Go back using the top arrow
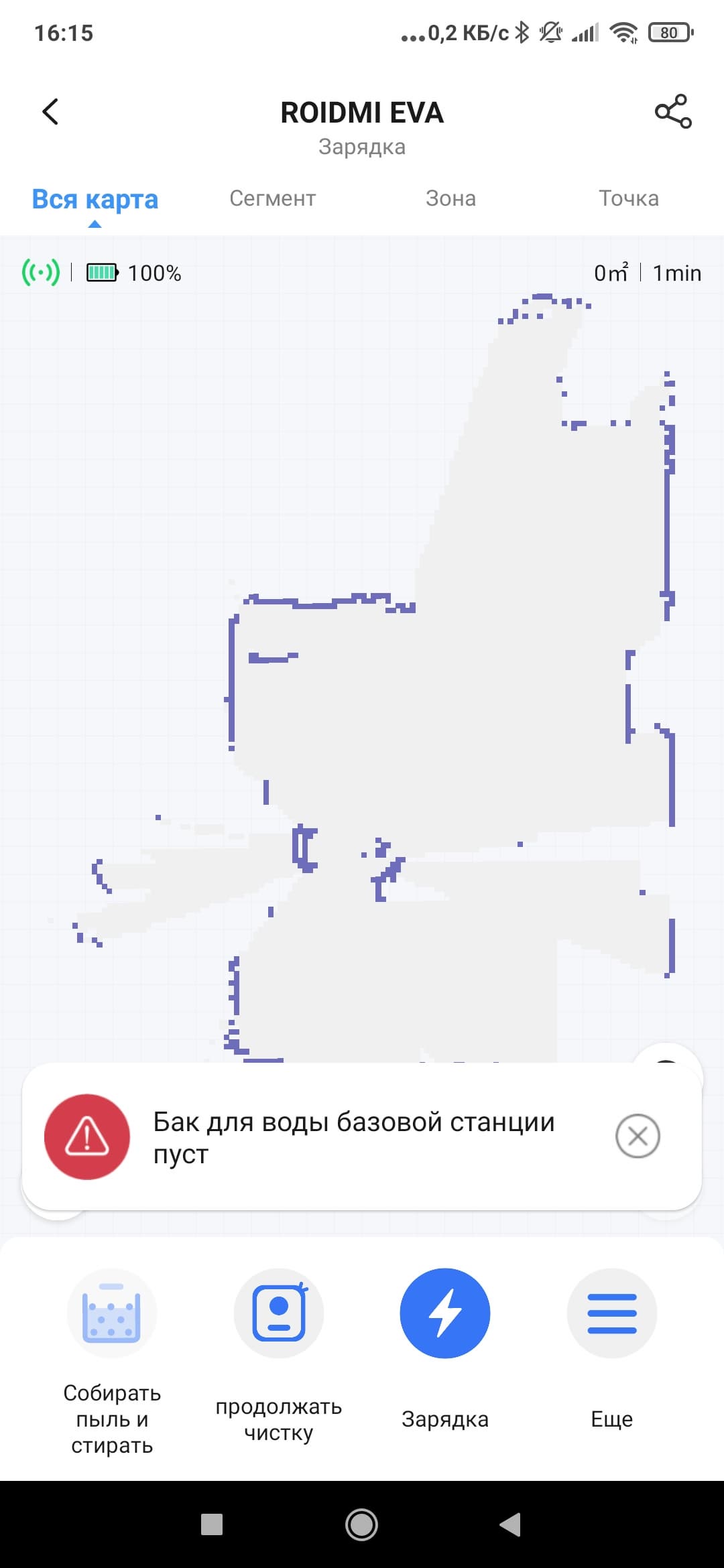Image resolution: width=724 pixels, height=1568 pixels. (51, 112)
